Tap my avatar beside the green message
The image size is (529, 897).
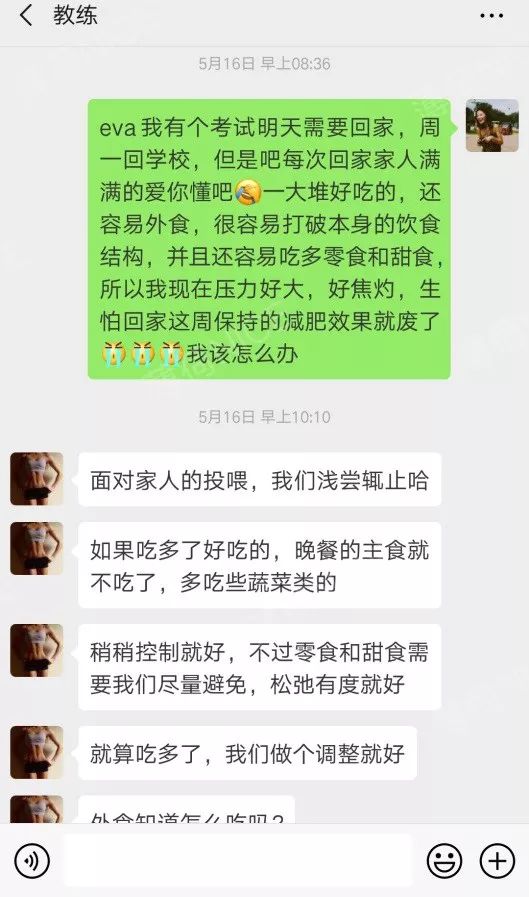click(x=492, y=125)
